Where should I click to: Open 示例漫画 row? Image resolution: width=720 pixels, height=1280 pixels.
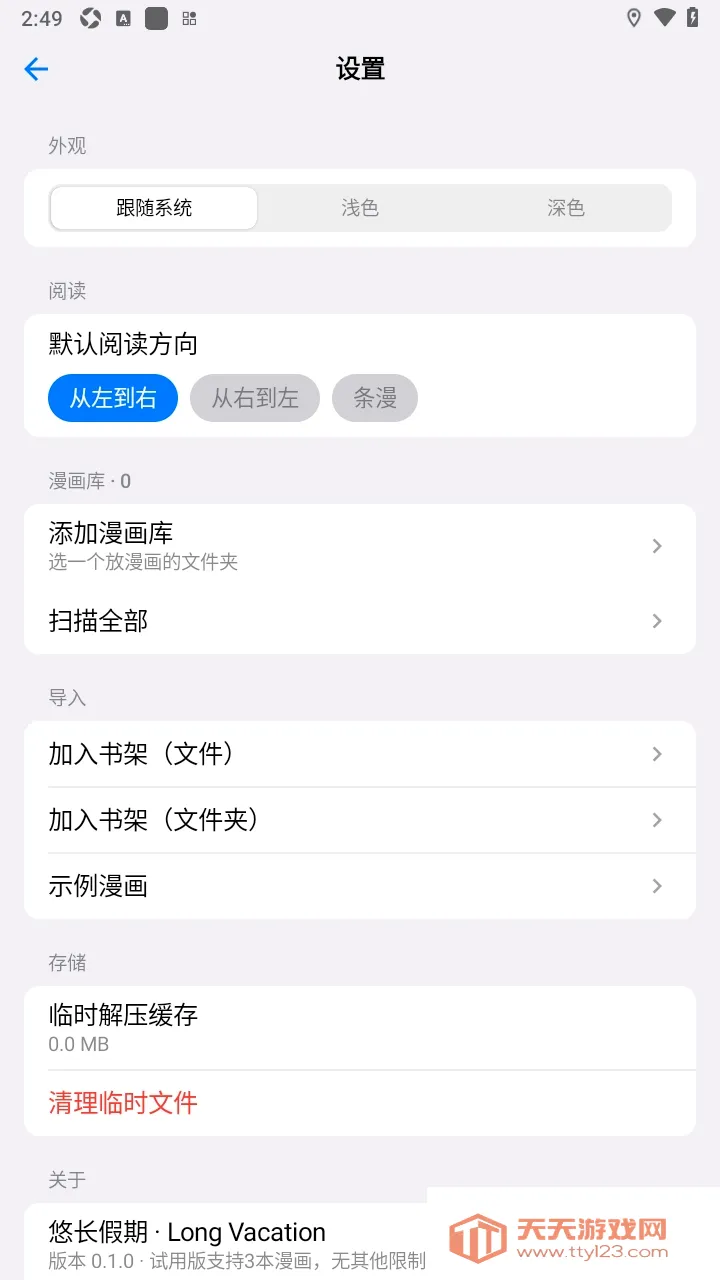pos(360,886)
